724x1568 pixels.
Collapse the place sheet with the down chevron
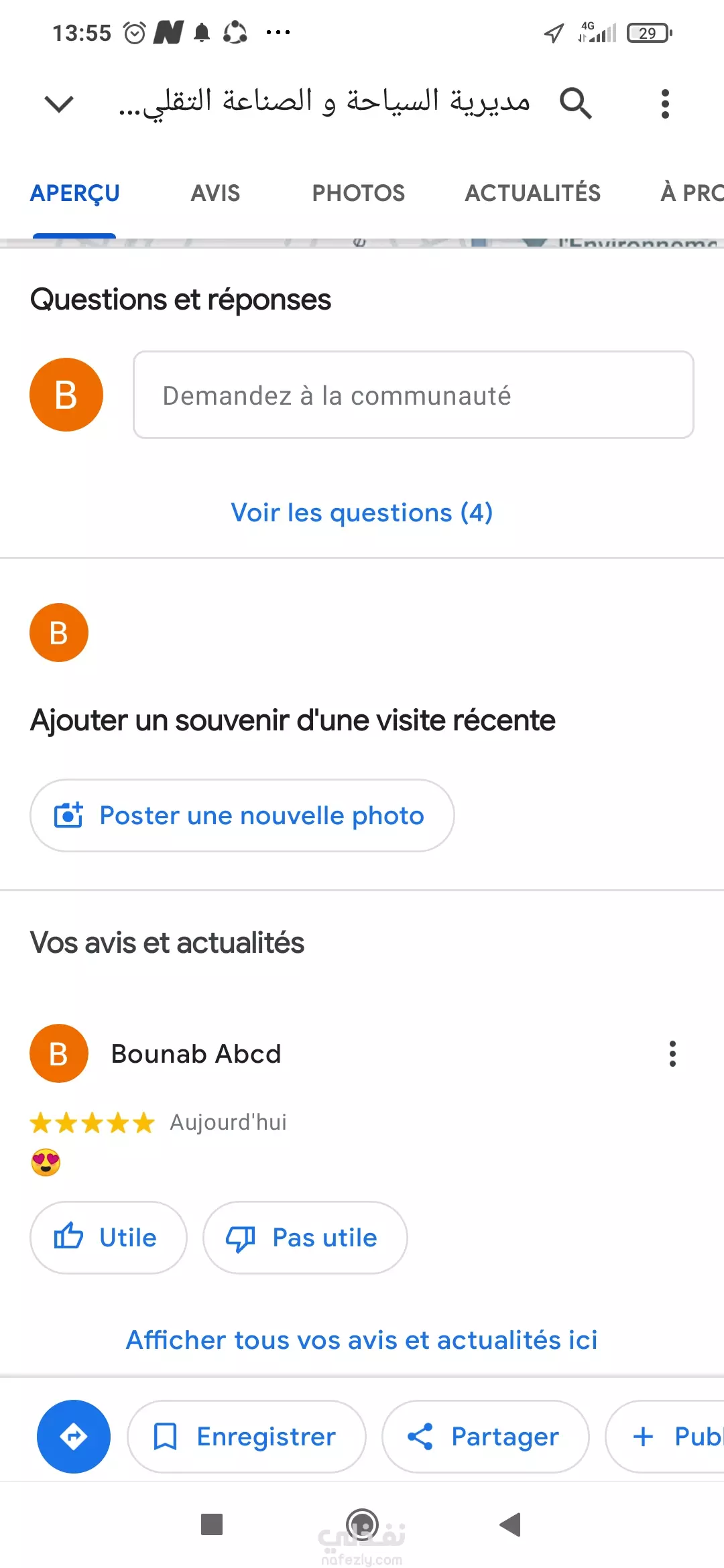[x=59, y=104]
